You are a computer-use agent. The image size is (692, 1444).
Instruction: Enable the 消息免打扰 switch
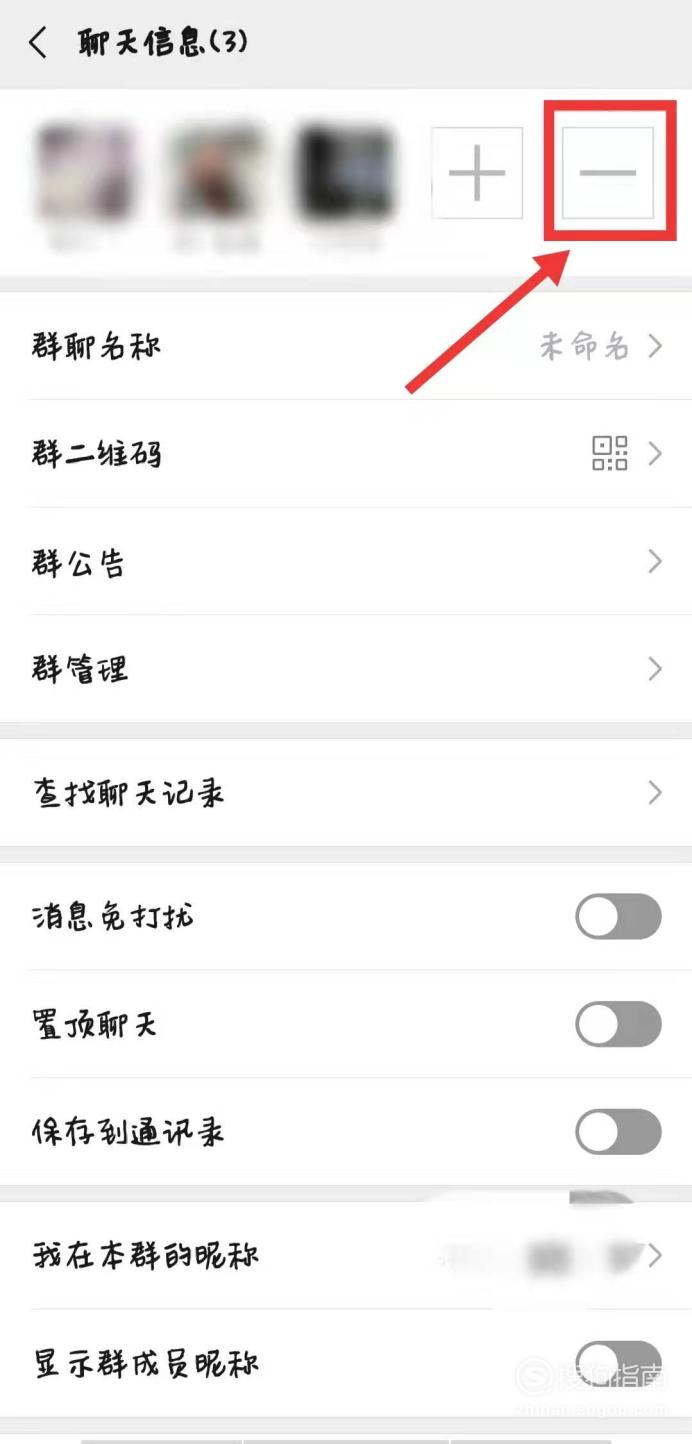click(618, 916)
